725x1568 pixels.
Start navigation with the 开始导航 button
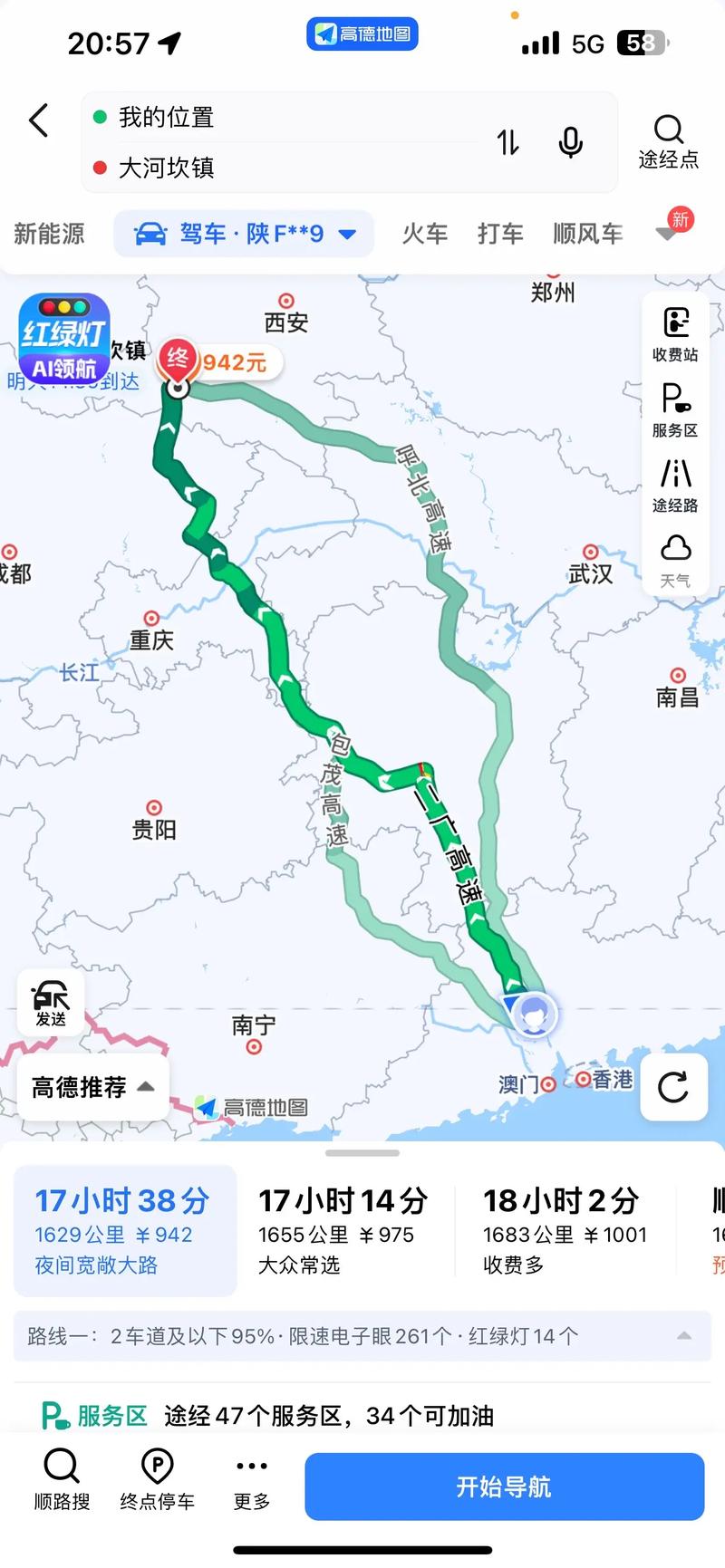pos(504,1486)
